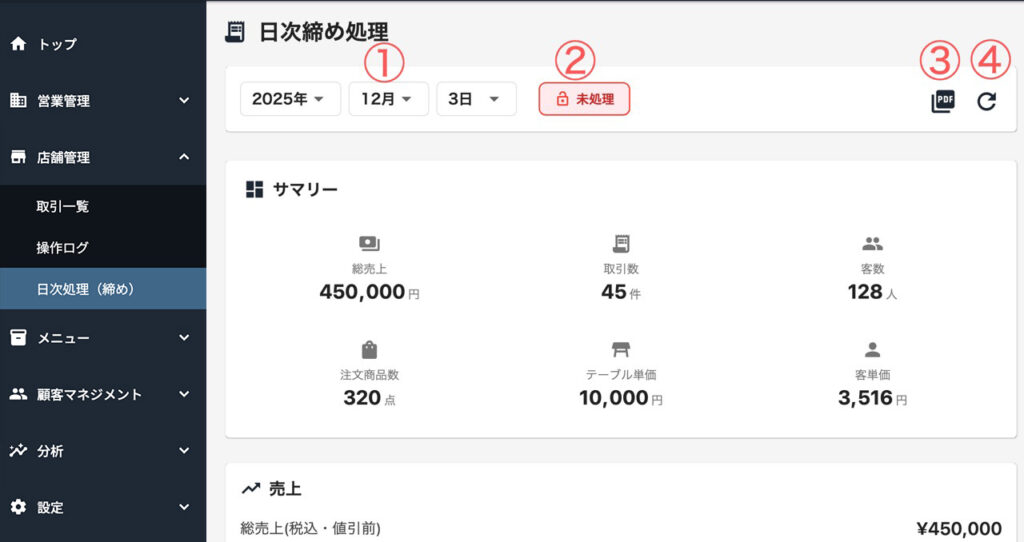Open the 2025年 year dropdown

289,99
